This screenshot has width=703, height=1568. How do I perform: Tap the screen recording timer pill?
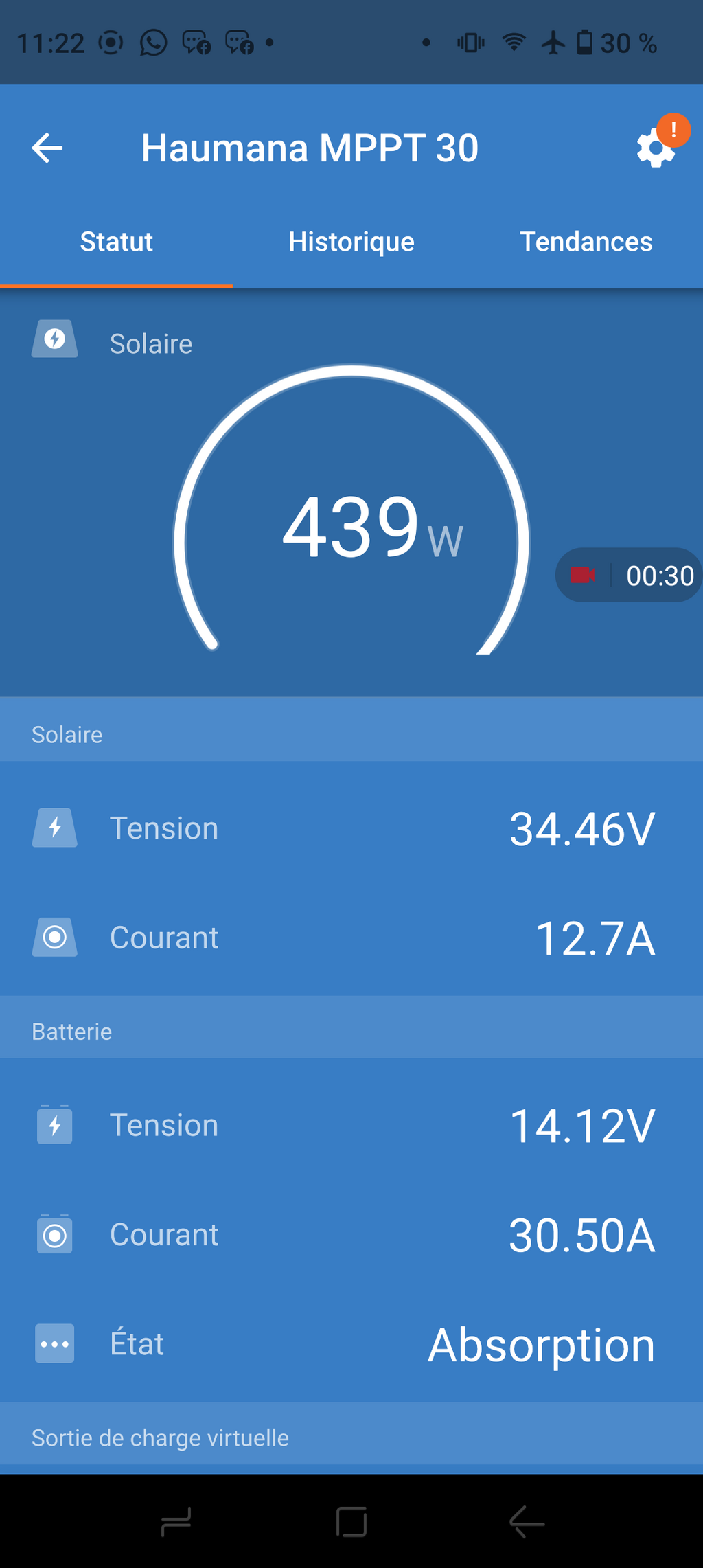tap(630, 576)
